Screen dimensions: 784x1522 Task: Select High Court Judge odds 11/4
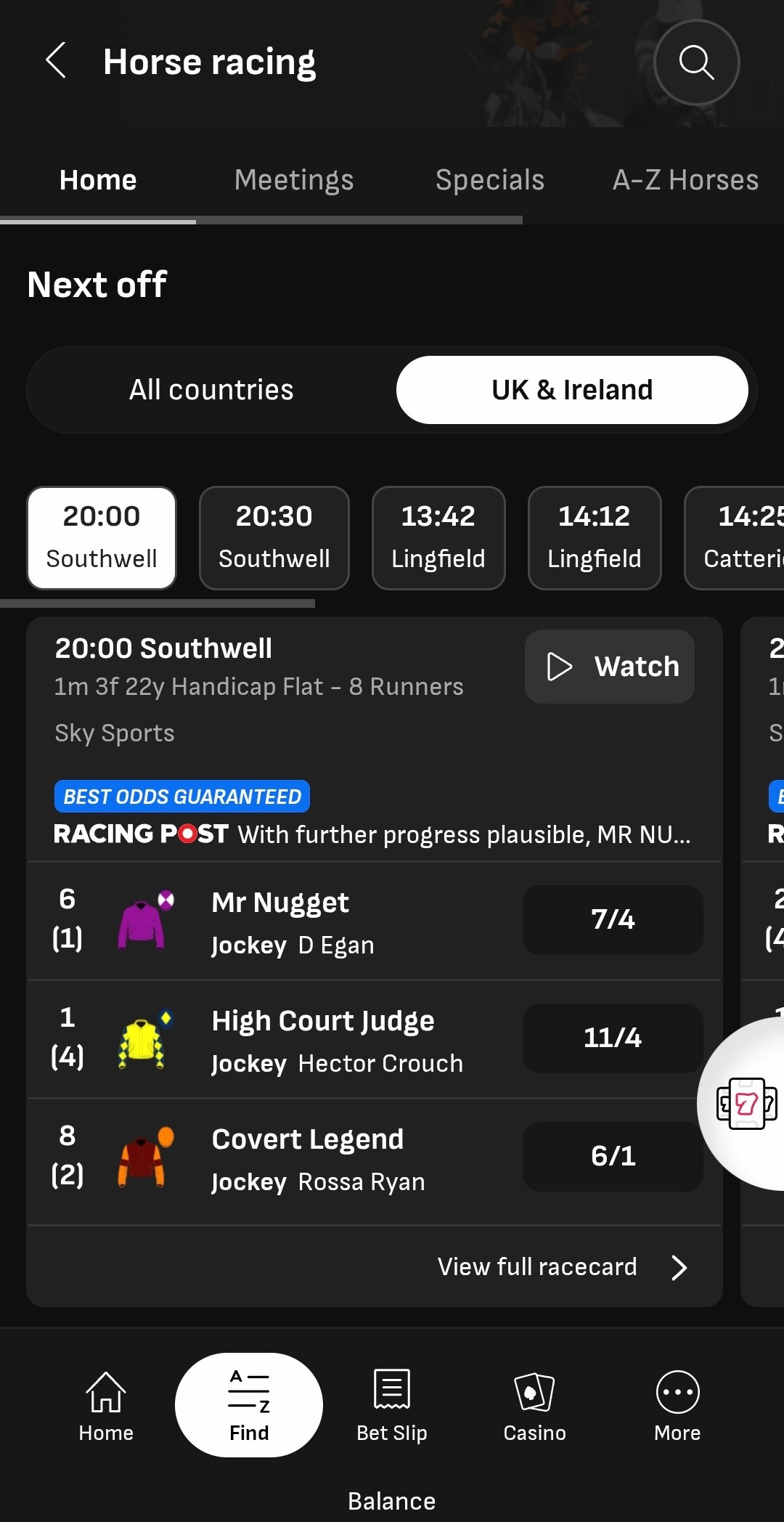point(613,1038)
